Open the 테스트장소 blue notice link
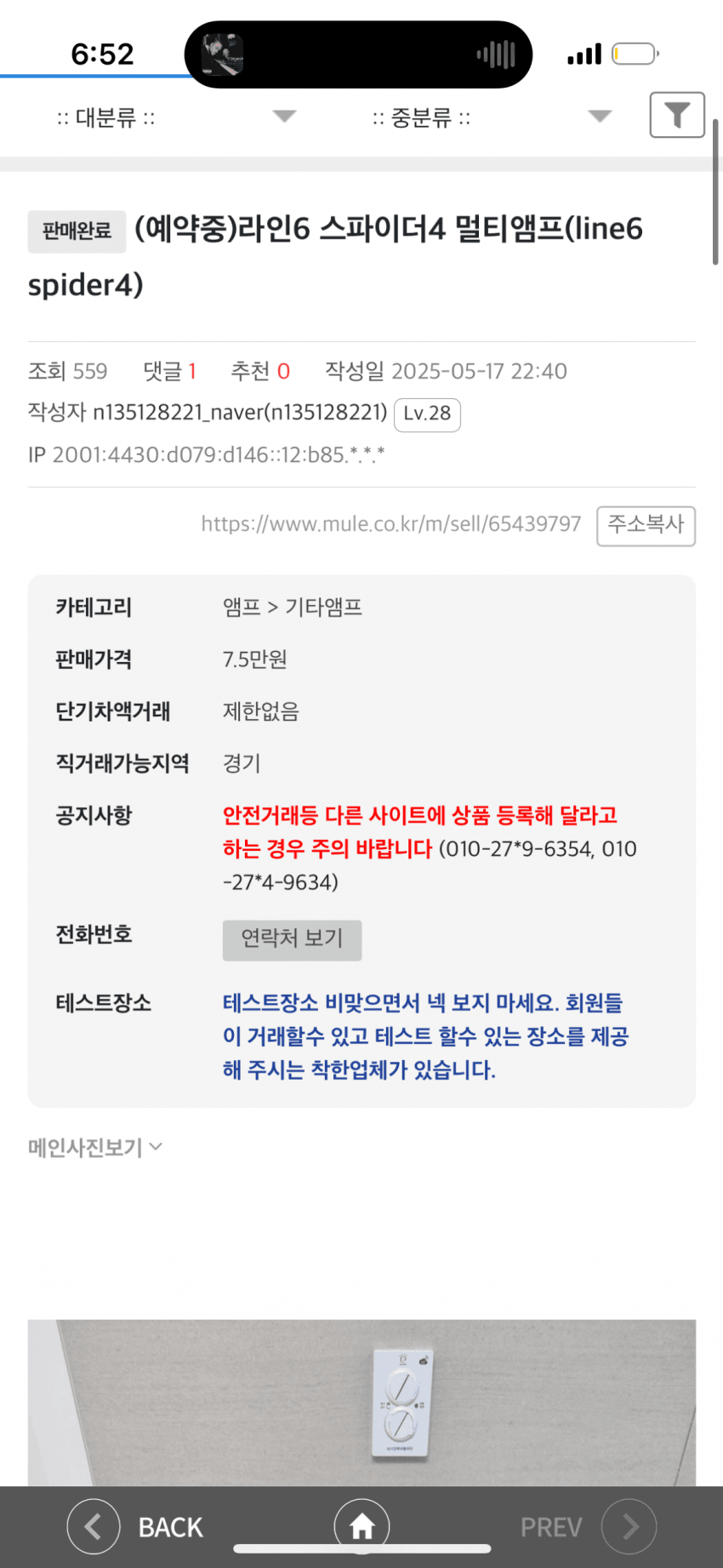Screen dimensions: 723x1568 click(x=425, y=1036)
